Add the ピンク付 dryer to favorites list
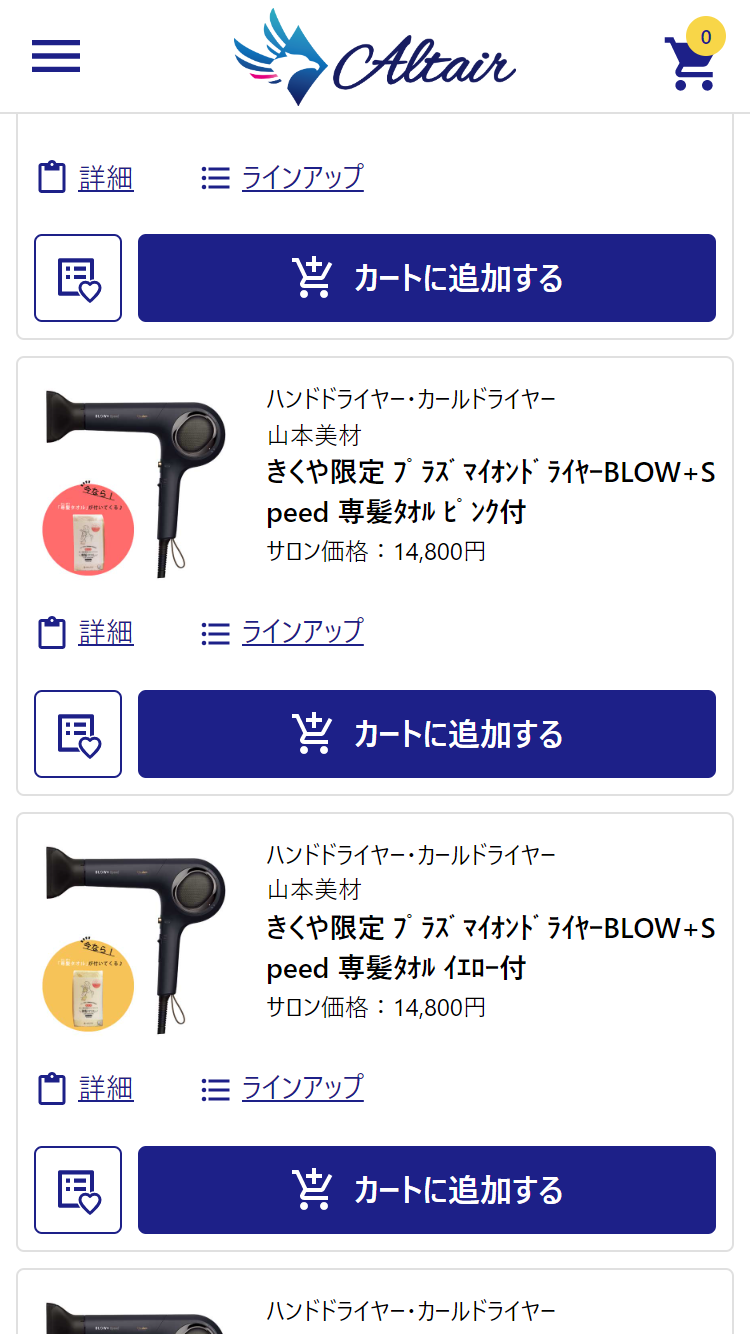The width and height of the screenshot is (750, 1334). (78, 734)
